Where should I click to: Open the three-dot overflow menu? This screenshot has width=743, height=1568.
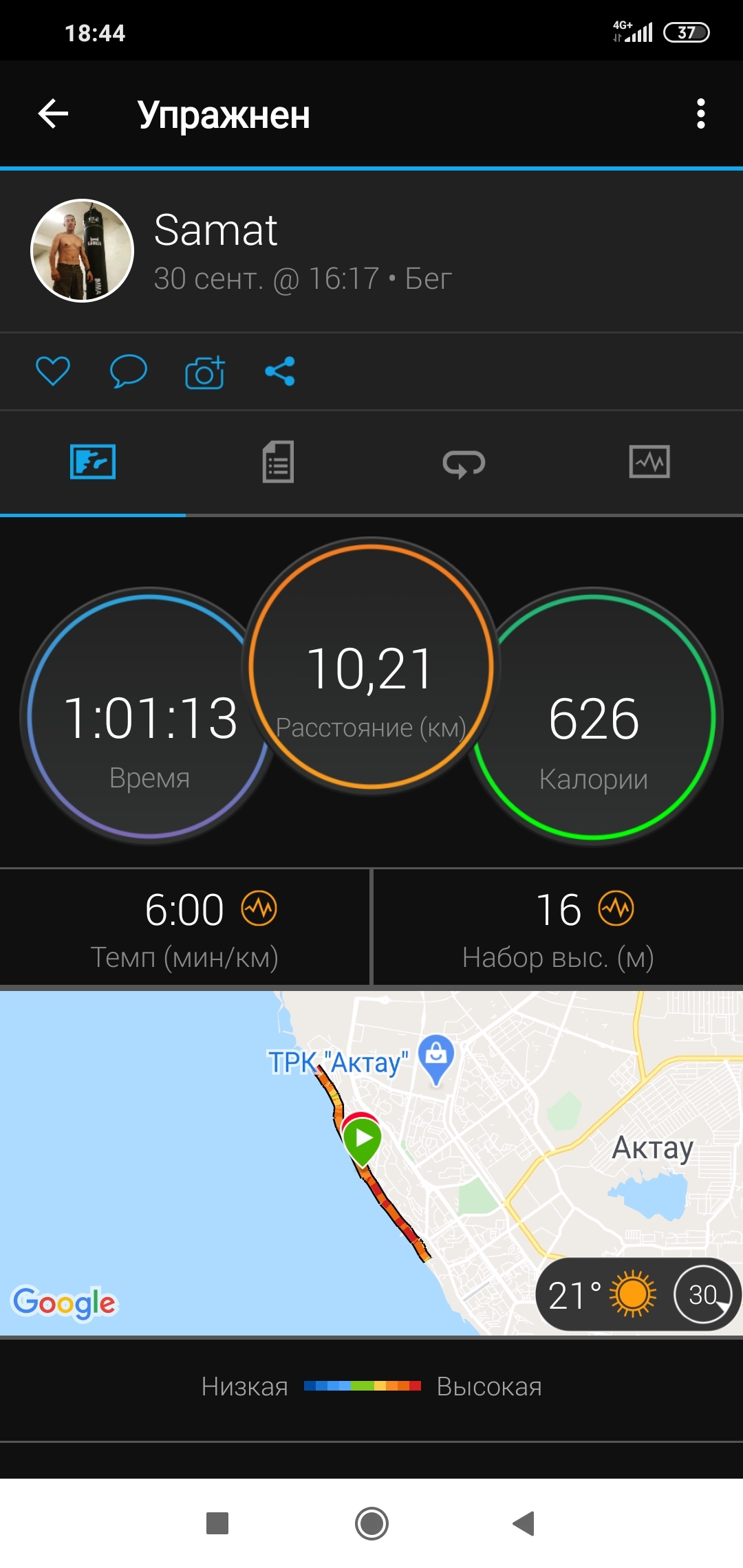(x=700, y=113)
